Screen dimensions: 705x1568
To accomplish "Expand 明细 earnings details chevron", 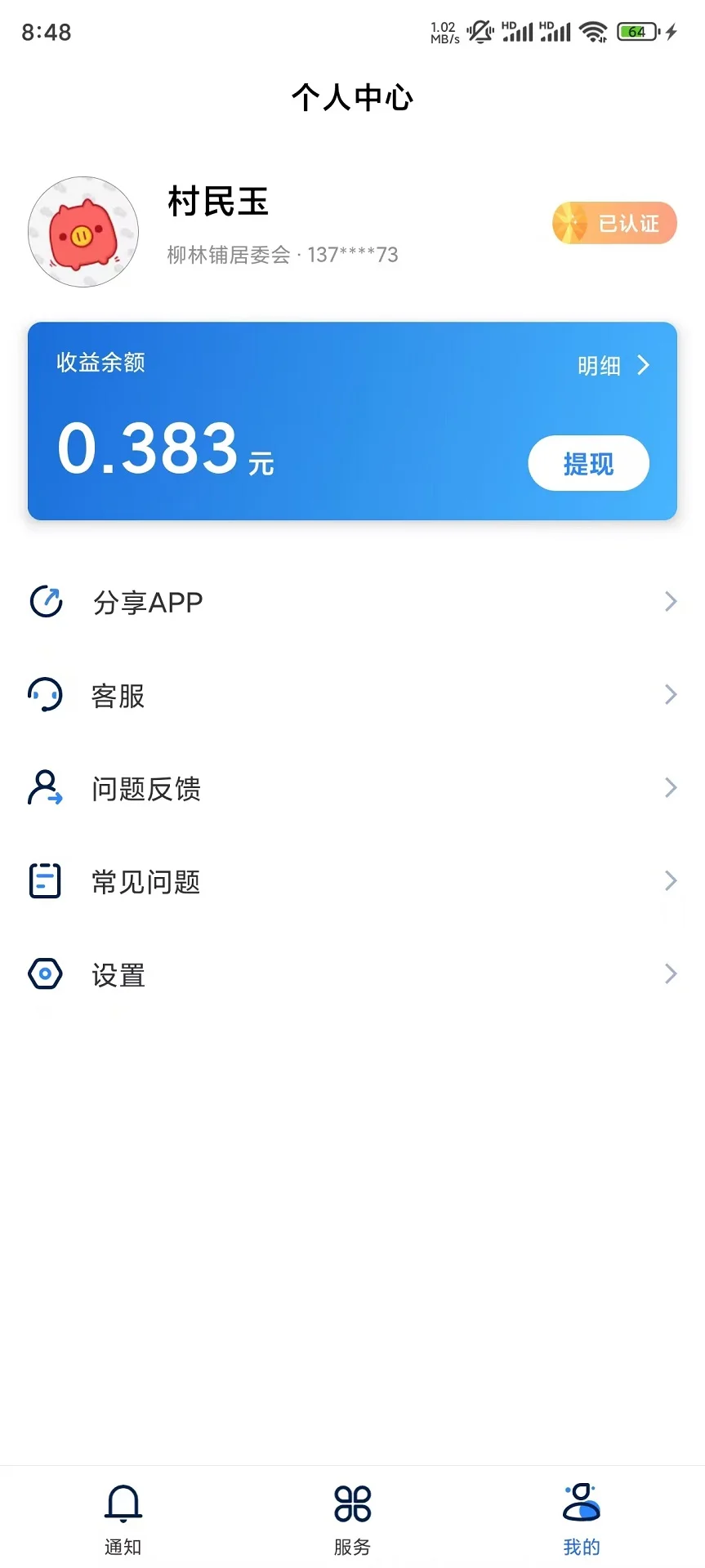I will (x=645, y=365).
